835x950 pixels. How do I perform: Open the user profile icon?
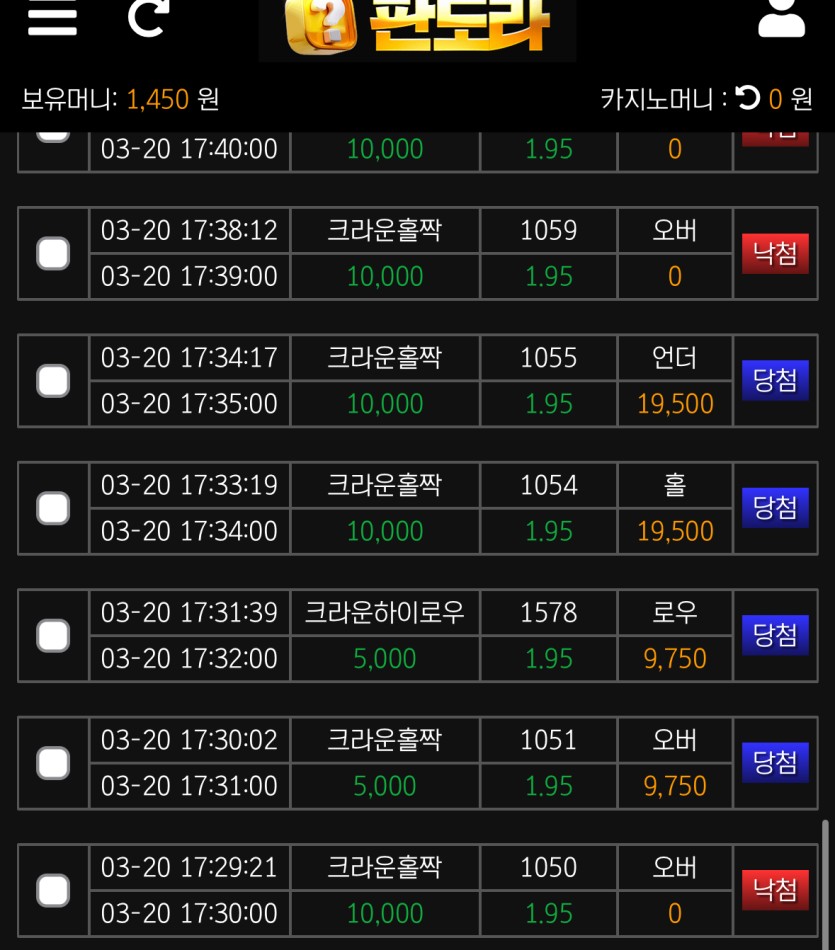click(781, 17)
